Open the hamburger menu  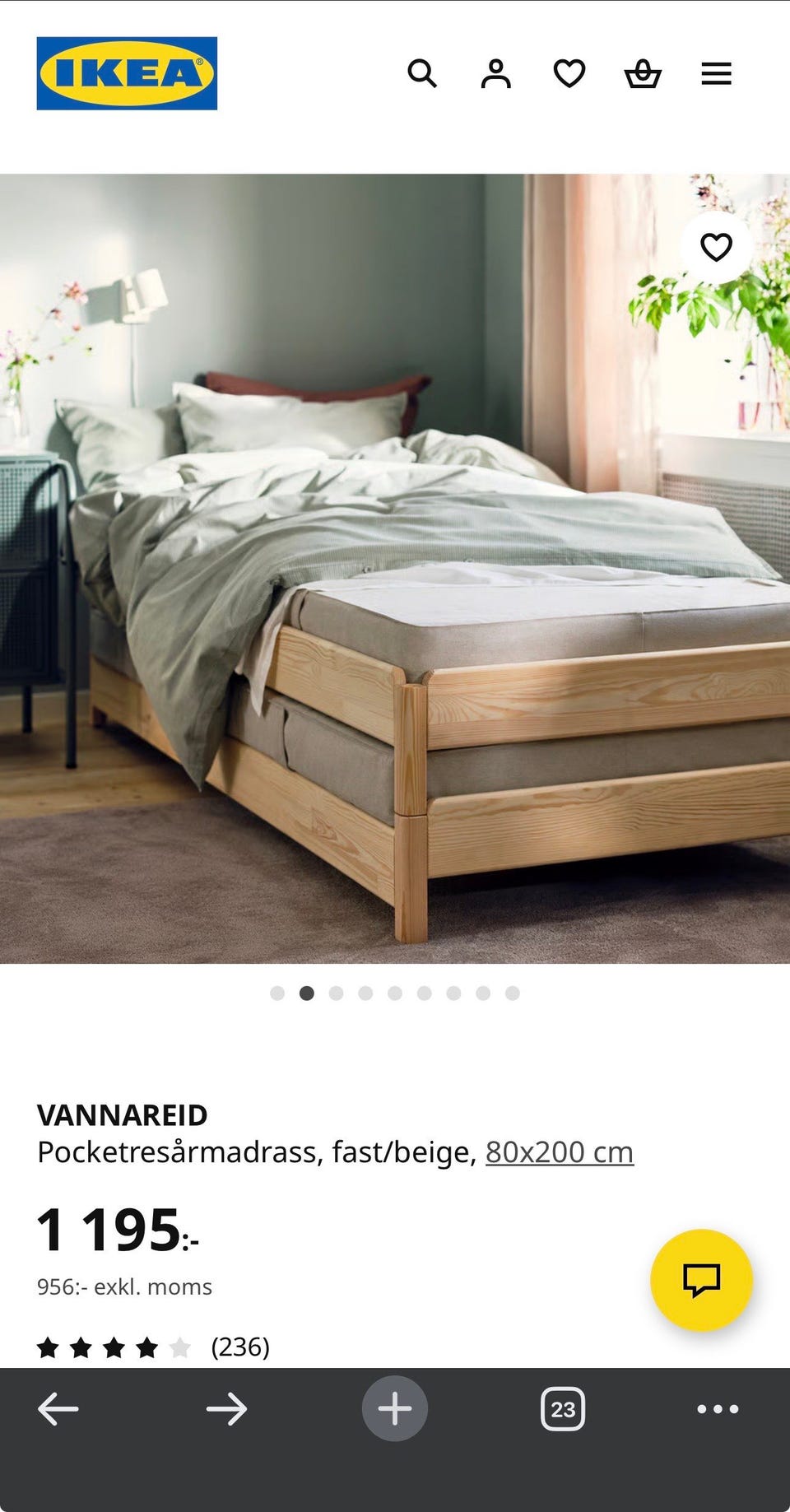[716, 73]
